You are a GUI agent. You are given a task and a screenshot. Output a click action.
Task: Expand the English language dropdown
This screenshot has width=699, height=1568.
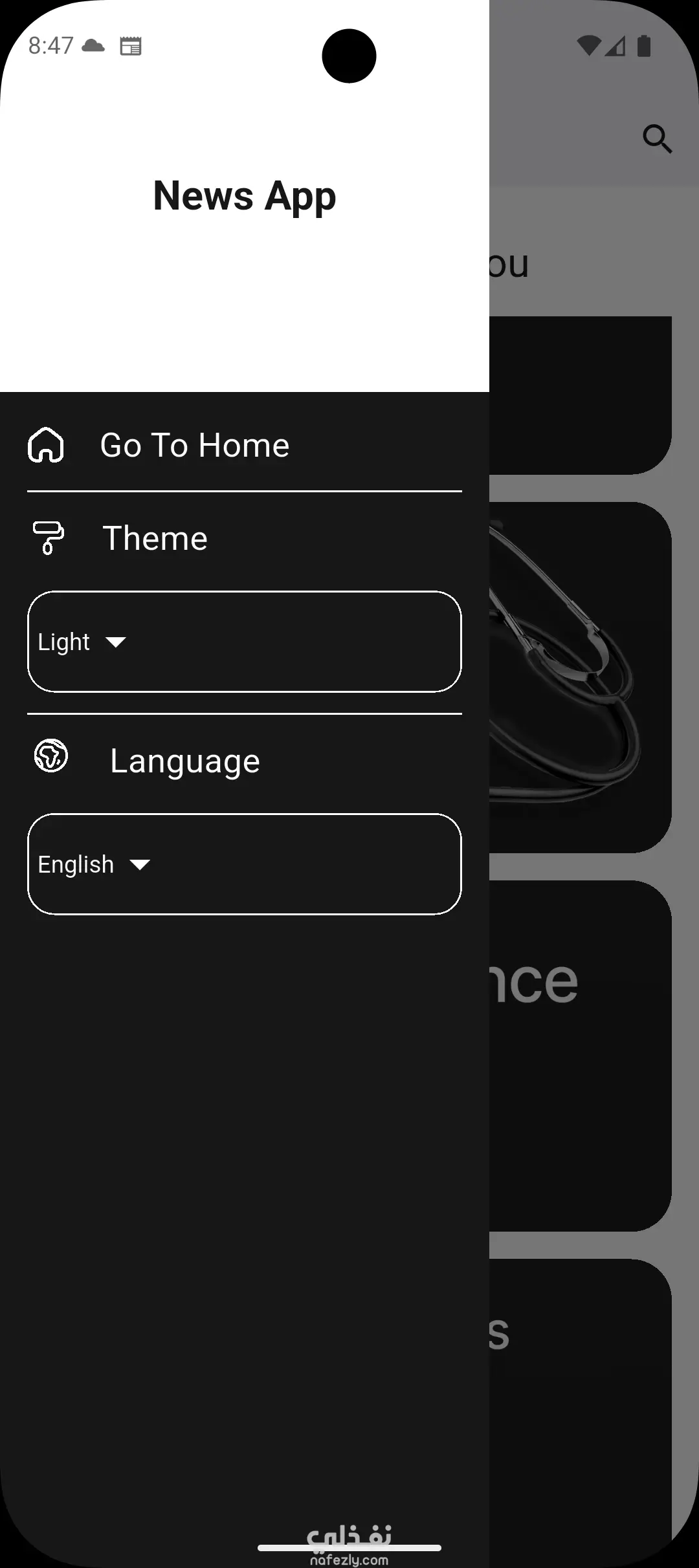click(244, 864)
